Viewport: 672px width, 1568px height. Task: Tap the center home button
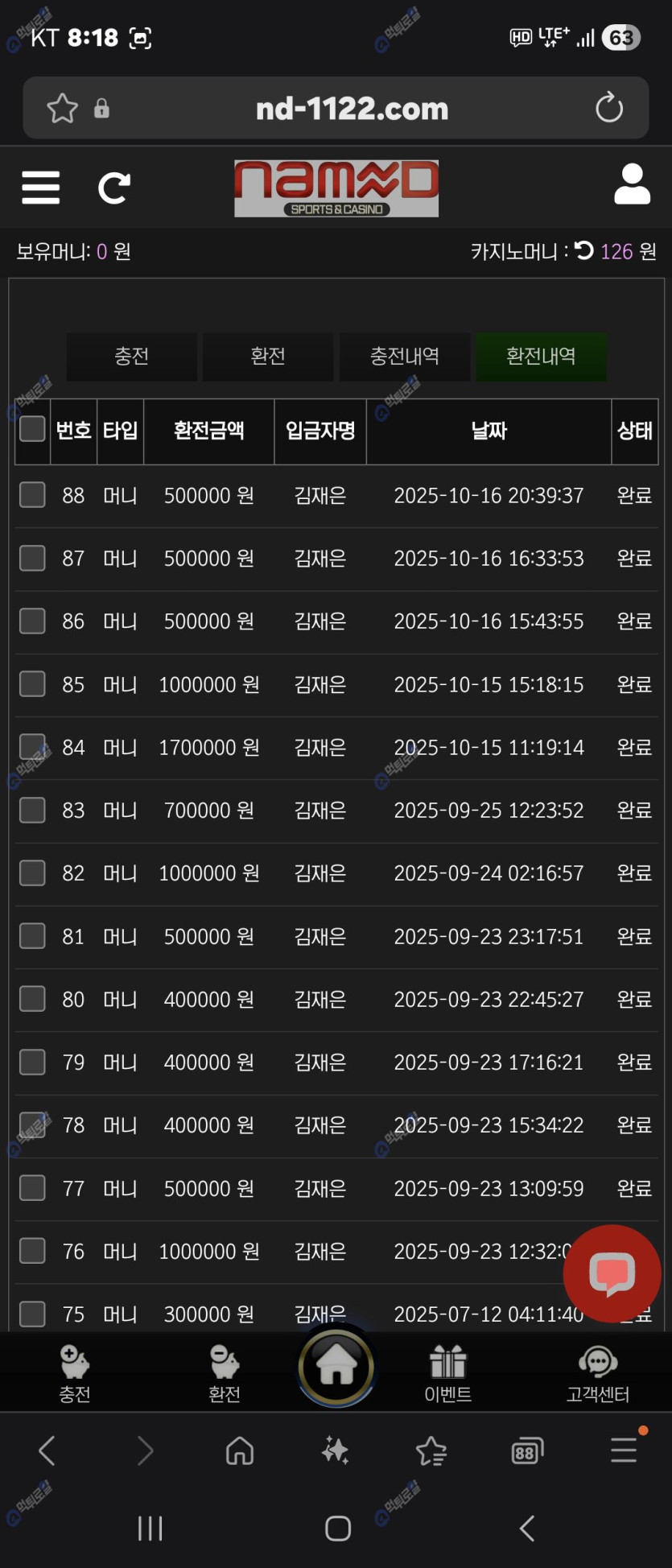coord(336,1367)
